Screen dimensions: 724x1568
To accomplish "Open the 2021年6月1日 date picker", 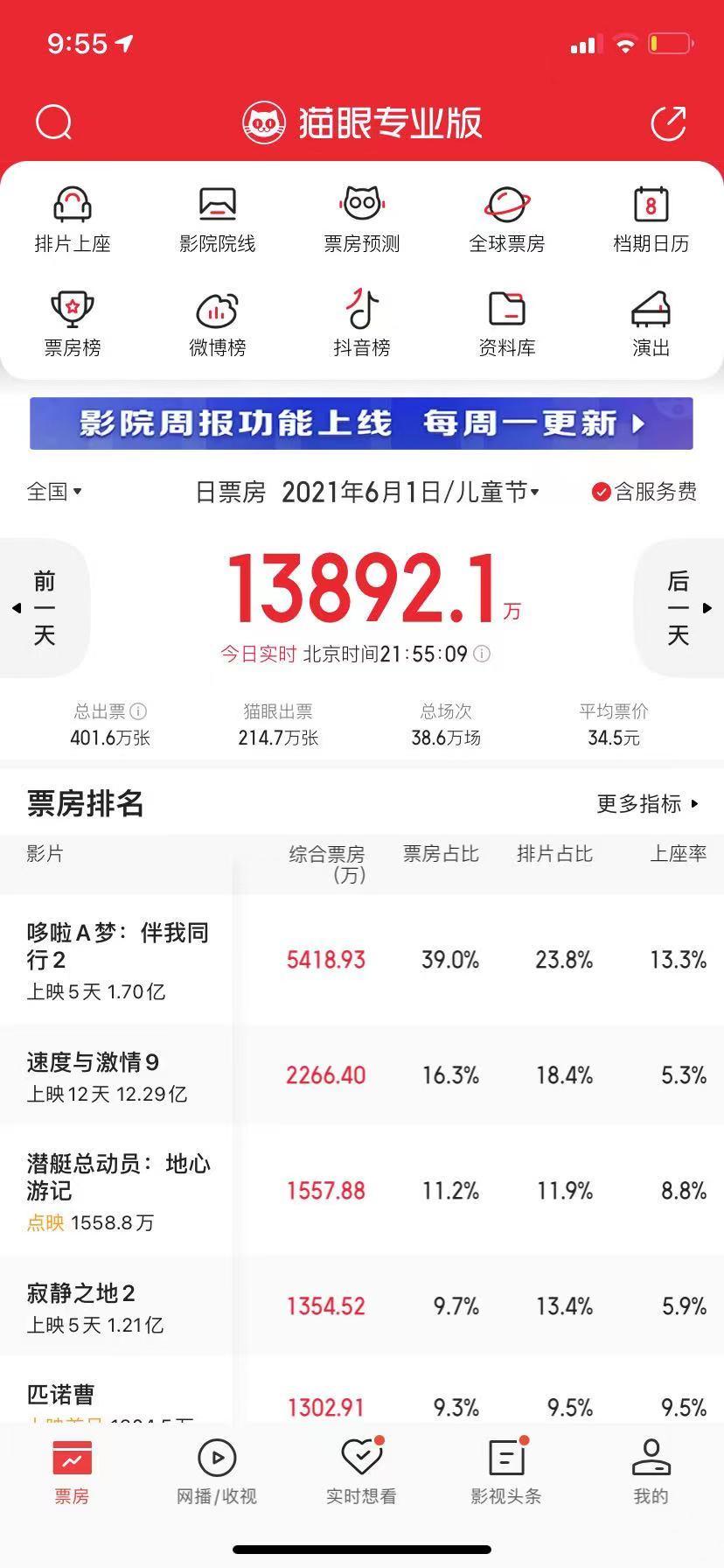I will click(x=409, y=493).
